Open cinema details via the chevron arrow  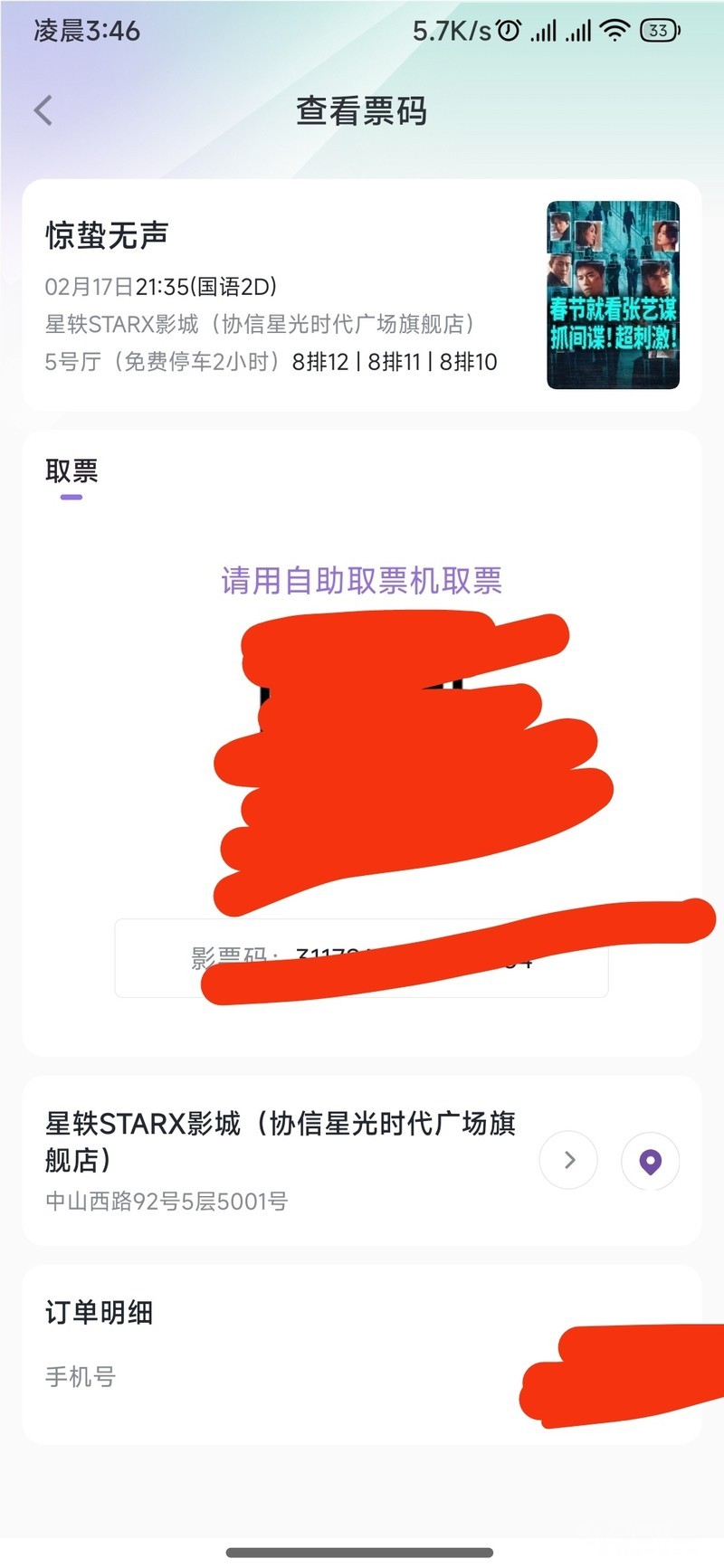coord(568,1160)
